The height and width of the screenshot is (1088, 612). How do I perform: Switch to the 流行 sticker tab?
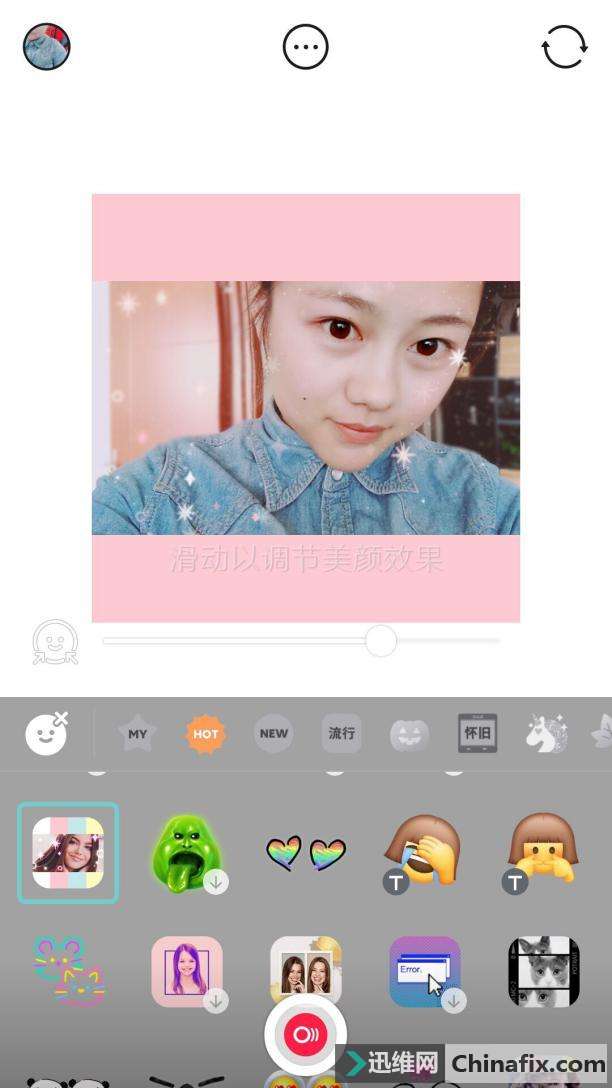[x=341, y=733]
